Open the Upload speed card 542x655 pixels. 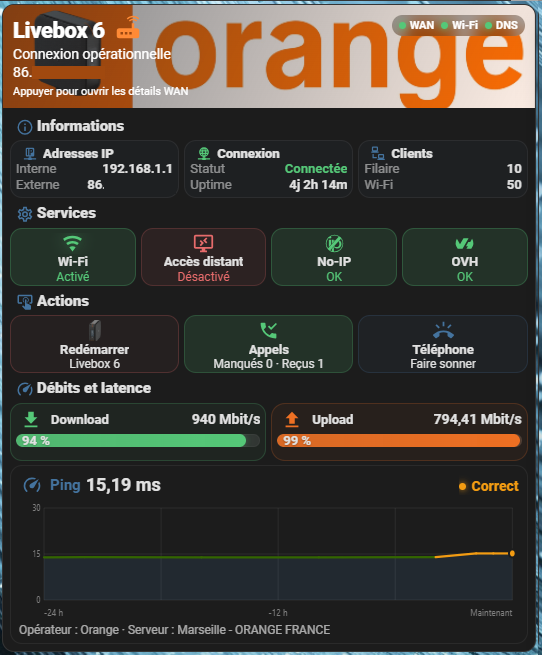coord(399,432)
